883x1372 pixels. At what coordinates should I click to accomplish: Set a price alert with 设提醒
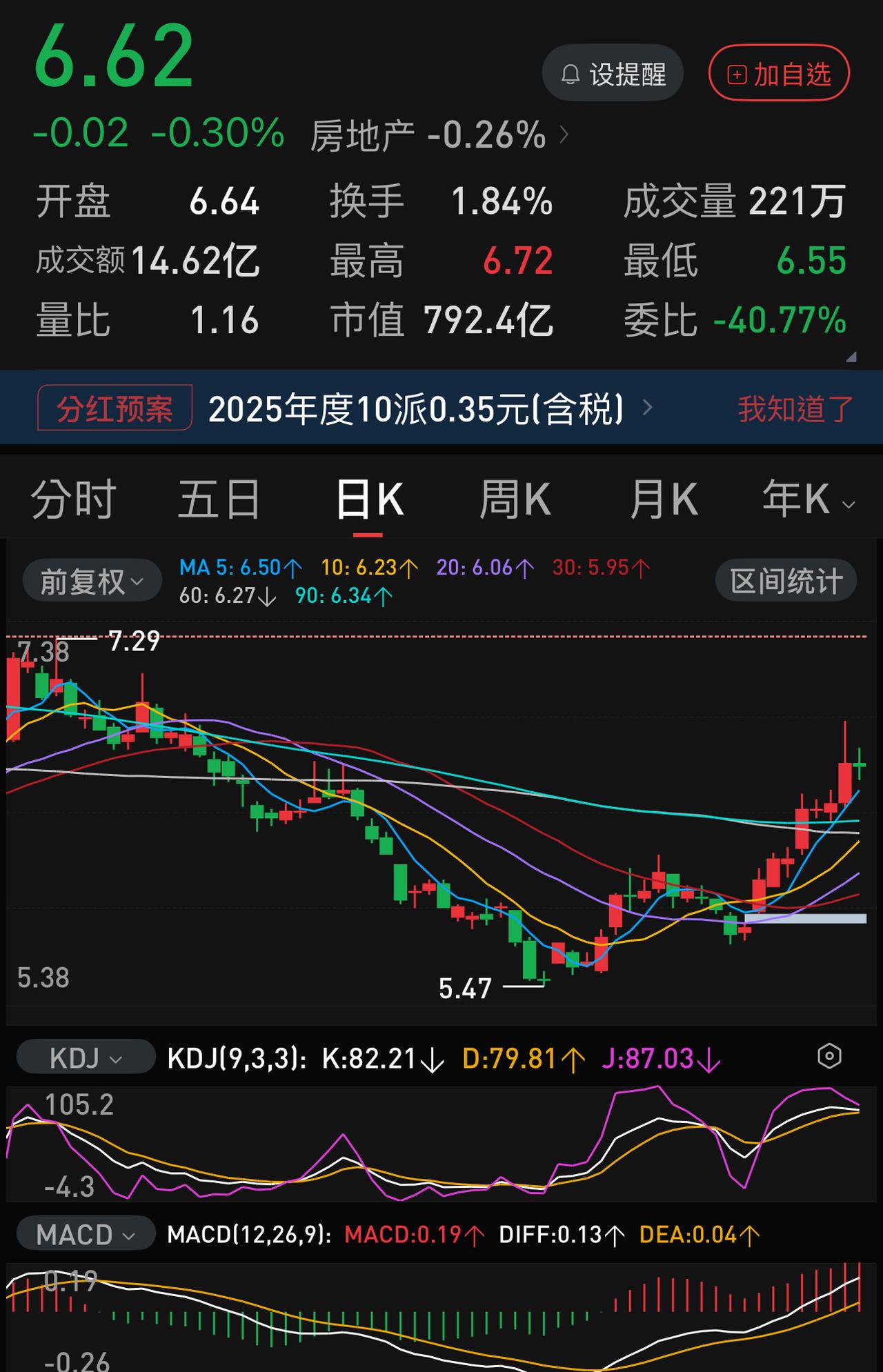613,73
